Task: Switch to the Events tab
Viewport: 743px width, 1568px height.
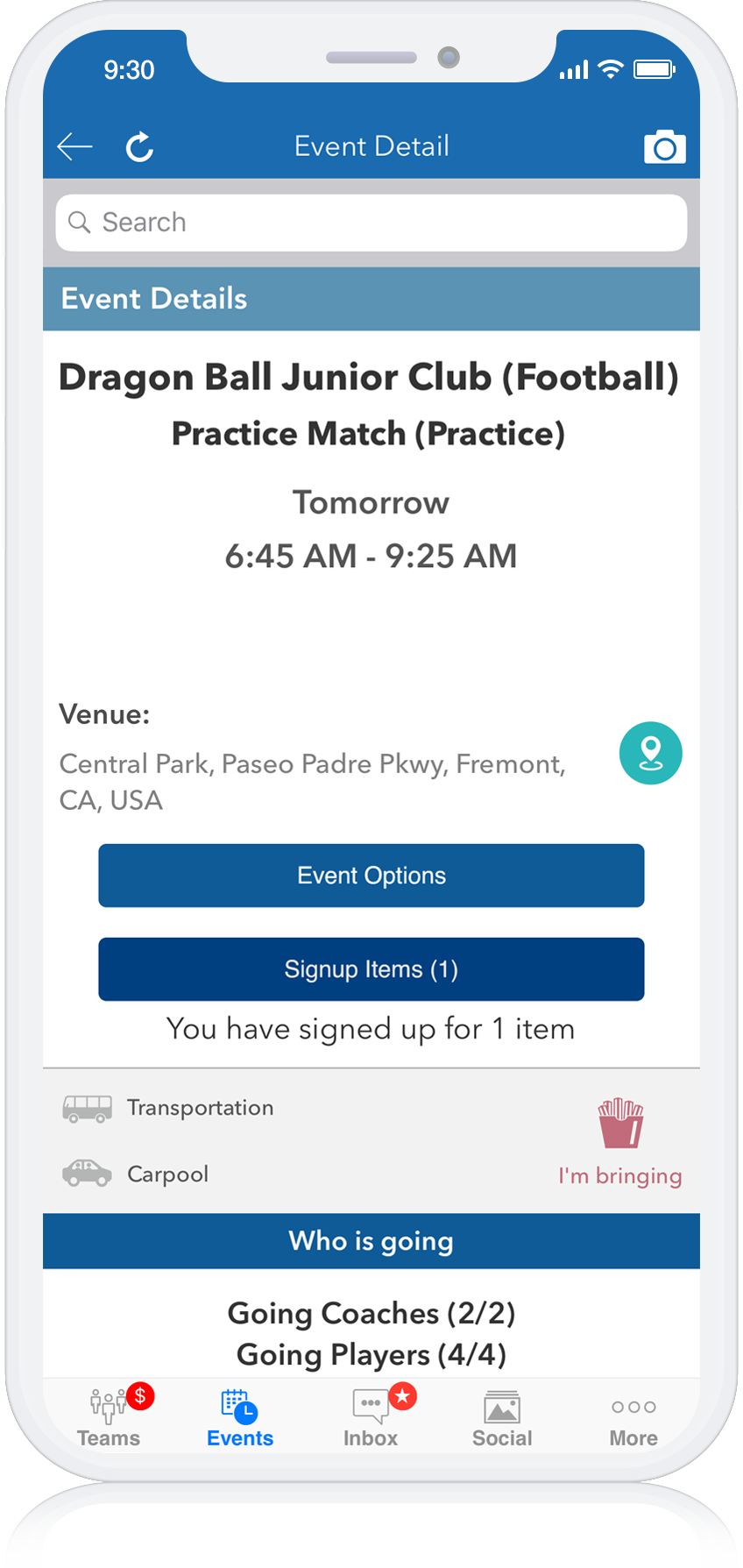Action: [240, 1417]
